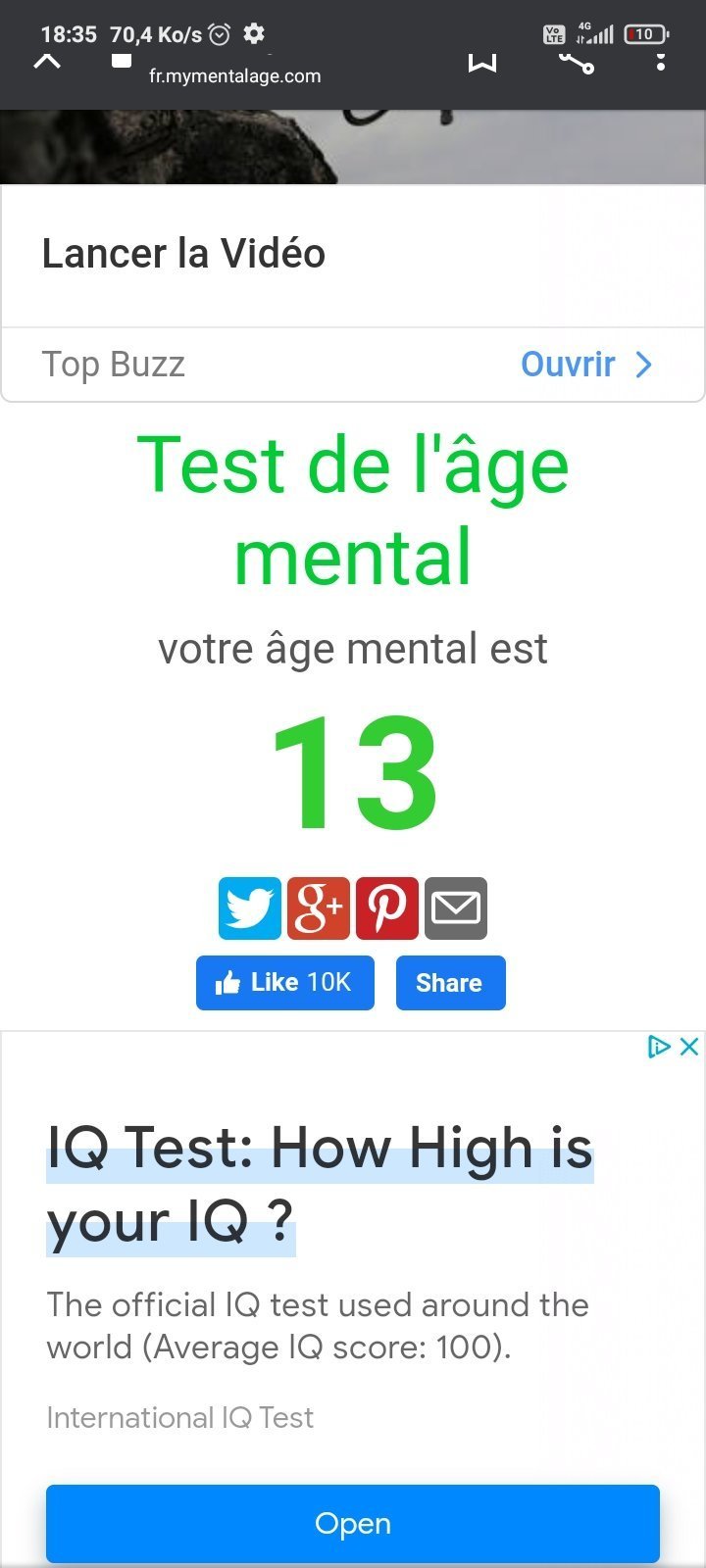This screenshot has height=1568, width=706.
Task: Tap the up chevron at top left
Action: click(47, 61)
